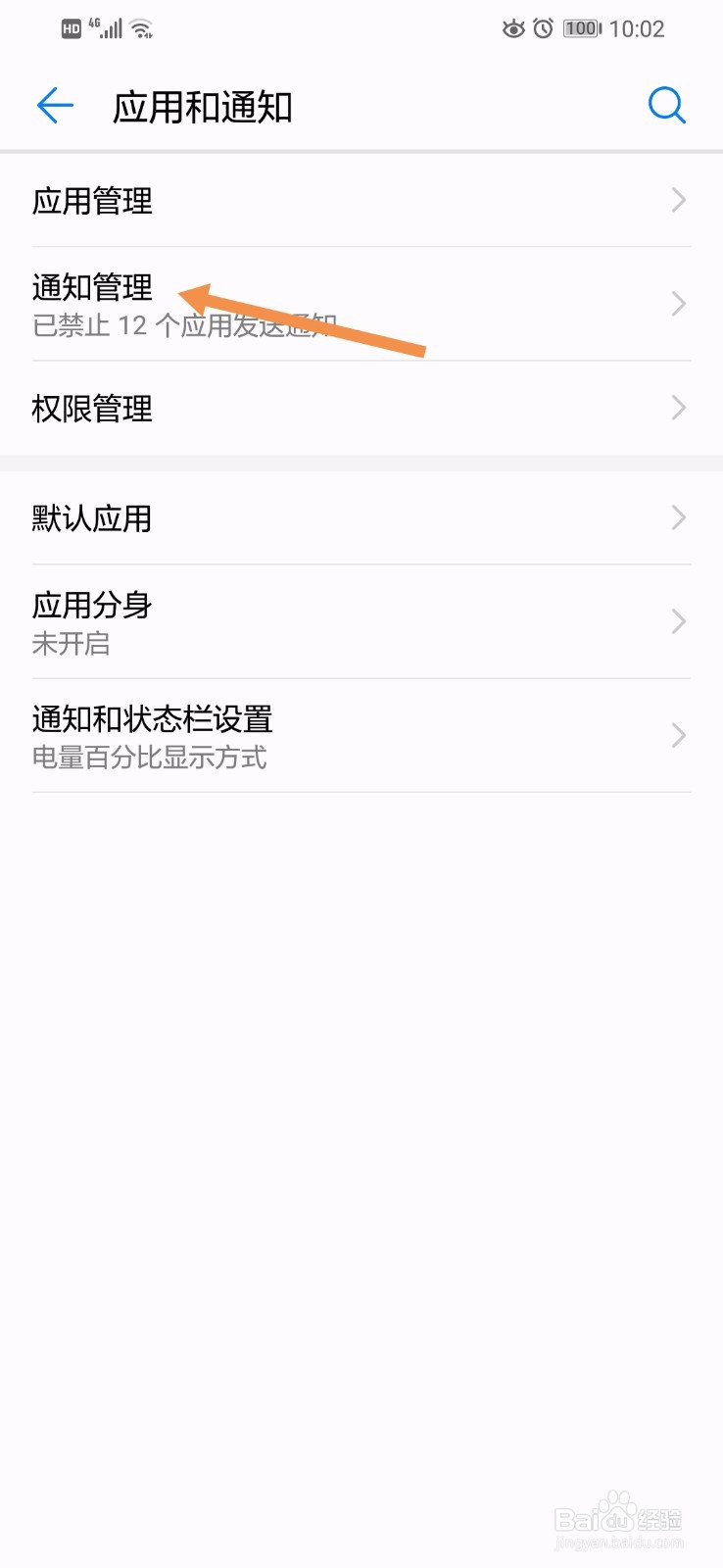Tap the eye comfort icon in status bar
The width and height of the screenshot is (723, 1568).
pyautogui.click(x=513, y=28)
